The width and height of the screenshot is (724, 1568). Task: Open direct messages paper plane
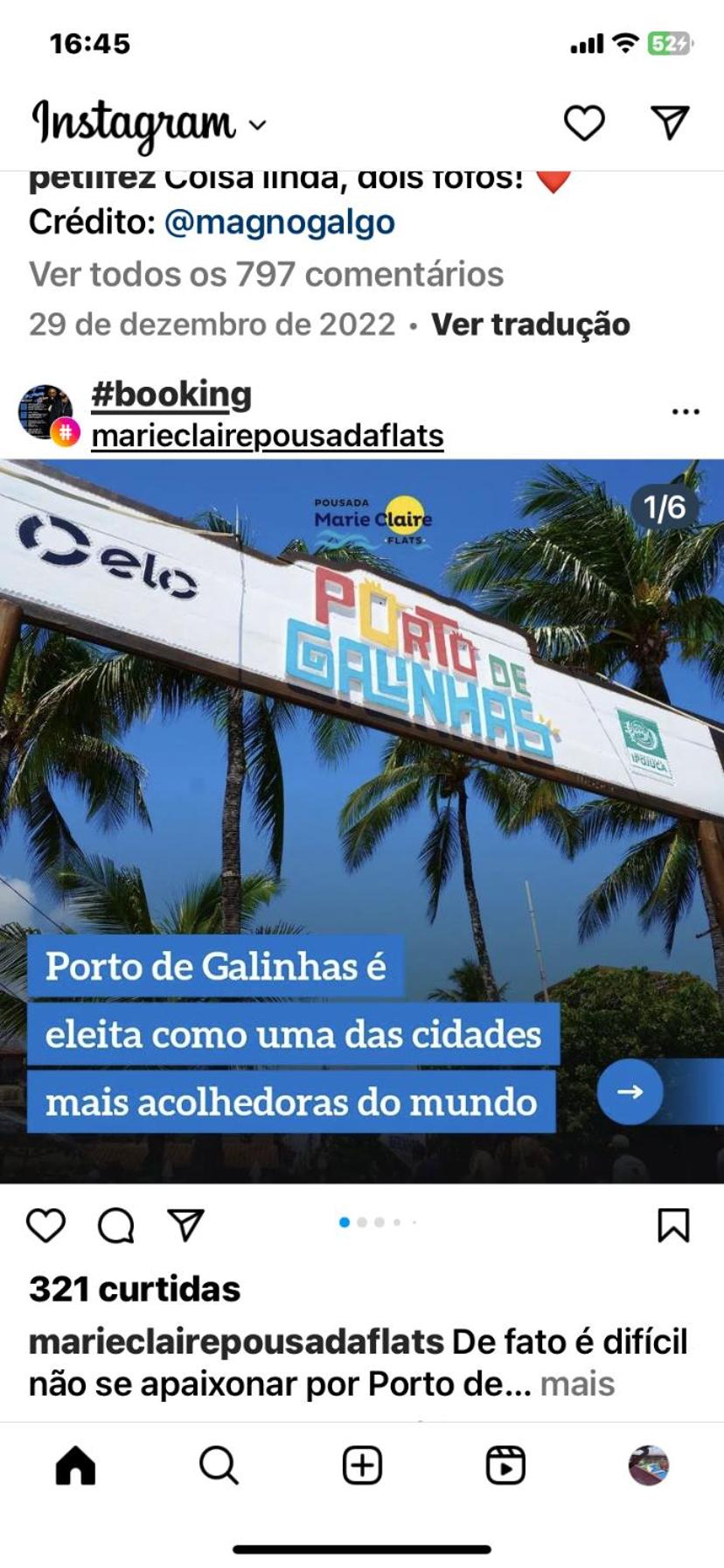(x=670, y=123)
